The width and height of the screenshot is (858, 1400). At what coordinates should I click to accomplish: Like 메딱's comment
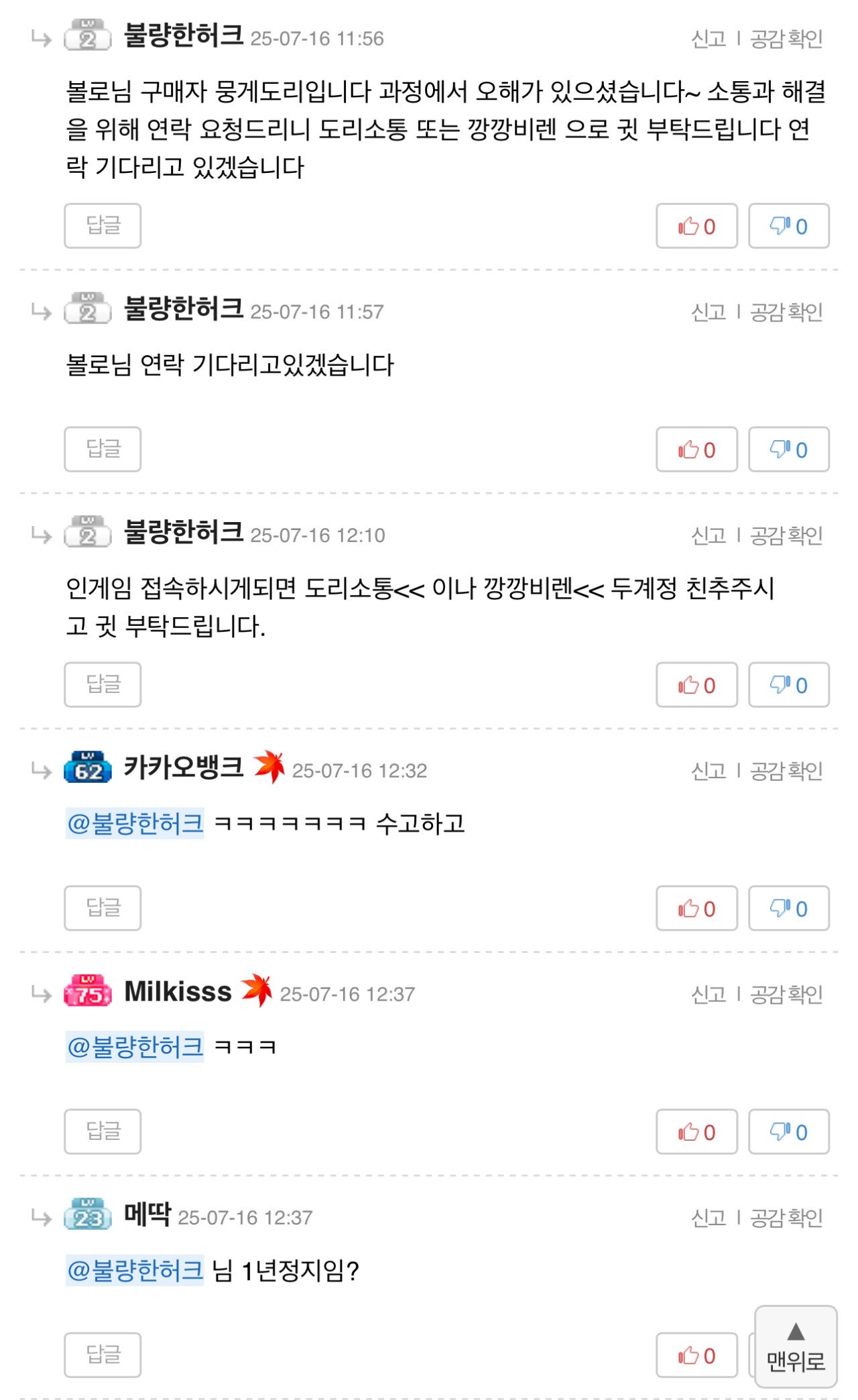point(696,1356)
